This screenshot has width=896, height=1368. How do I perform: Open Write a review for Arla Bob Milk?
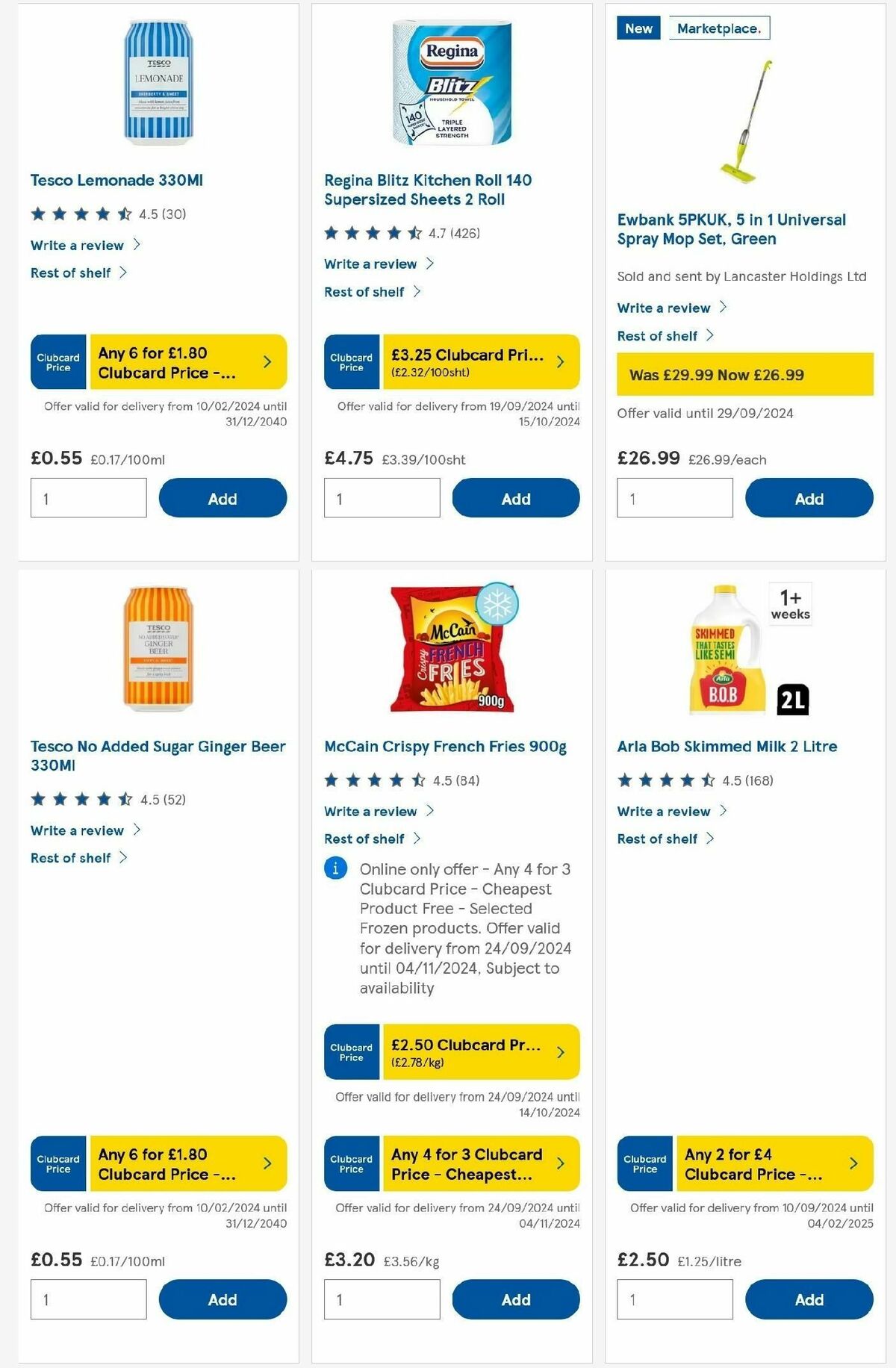664,811
